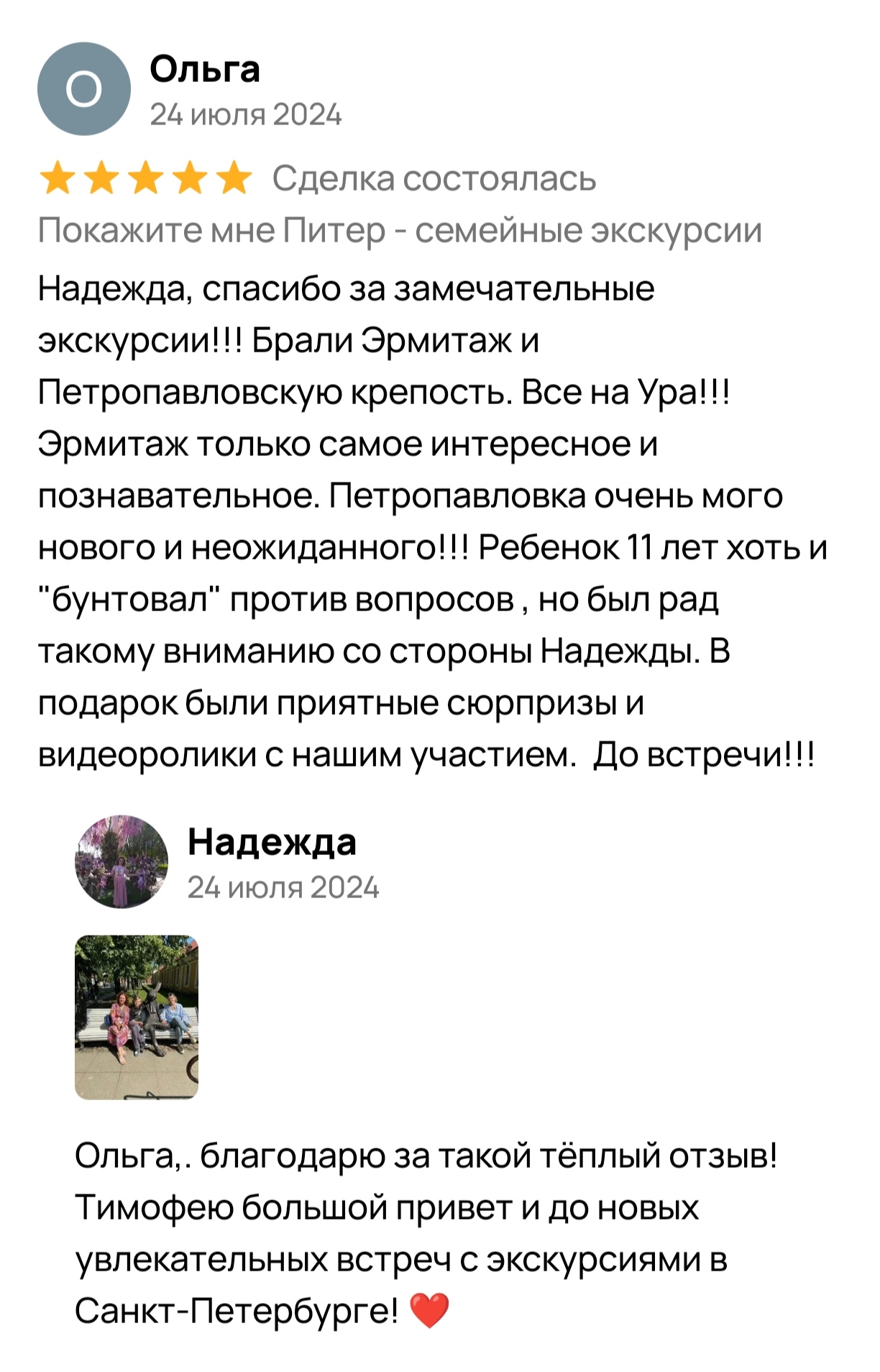
Task: Open the listing «Покажите мне Питер - семейные экскурсии»
Action: click(x=399, y=231)
